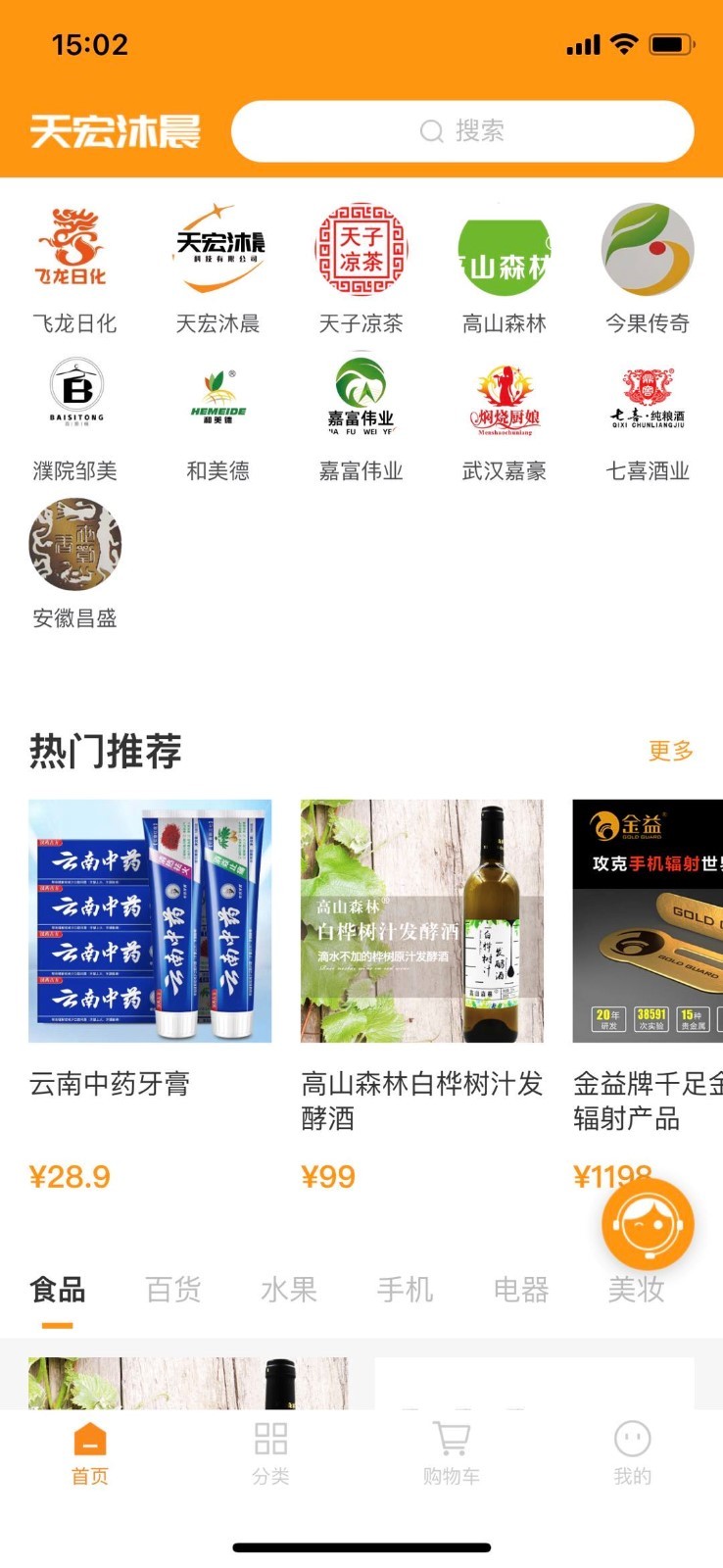
Task: Select the 分类 grid icon
Action: [x=270, y=1441]
